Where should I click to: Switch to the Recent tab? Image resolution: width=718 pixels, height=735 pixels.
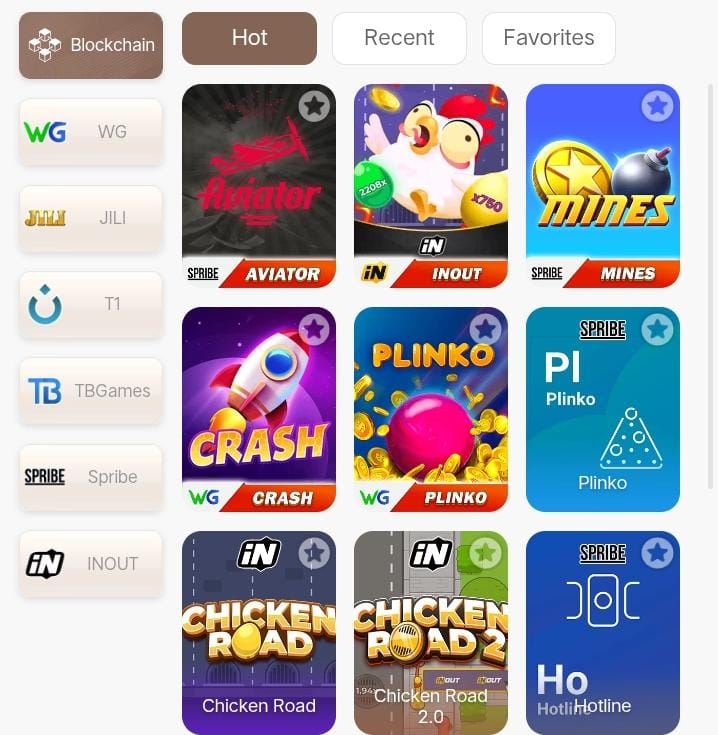(399, 38)
